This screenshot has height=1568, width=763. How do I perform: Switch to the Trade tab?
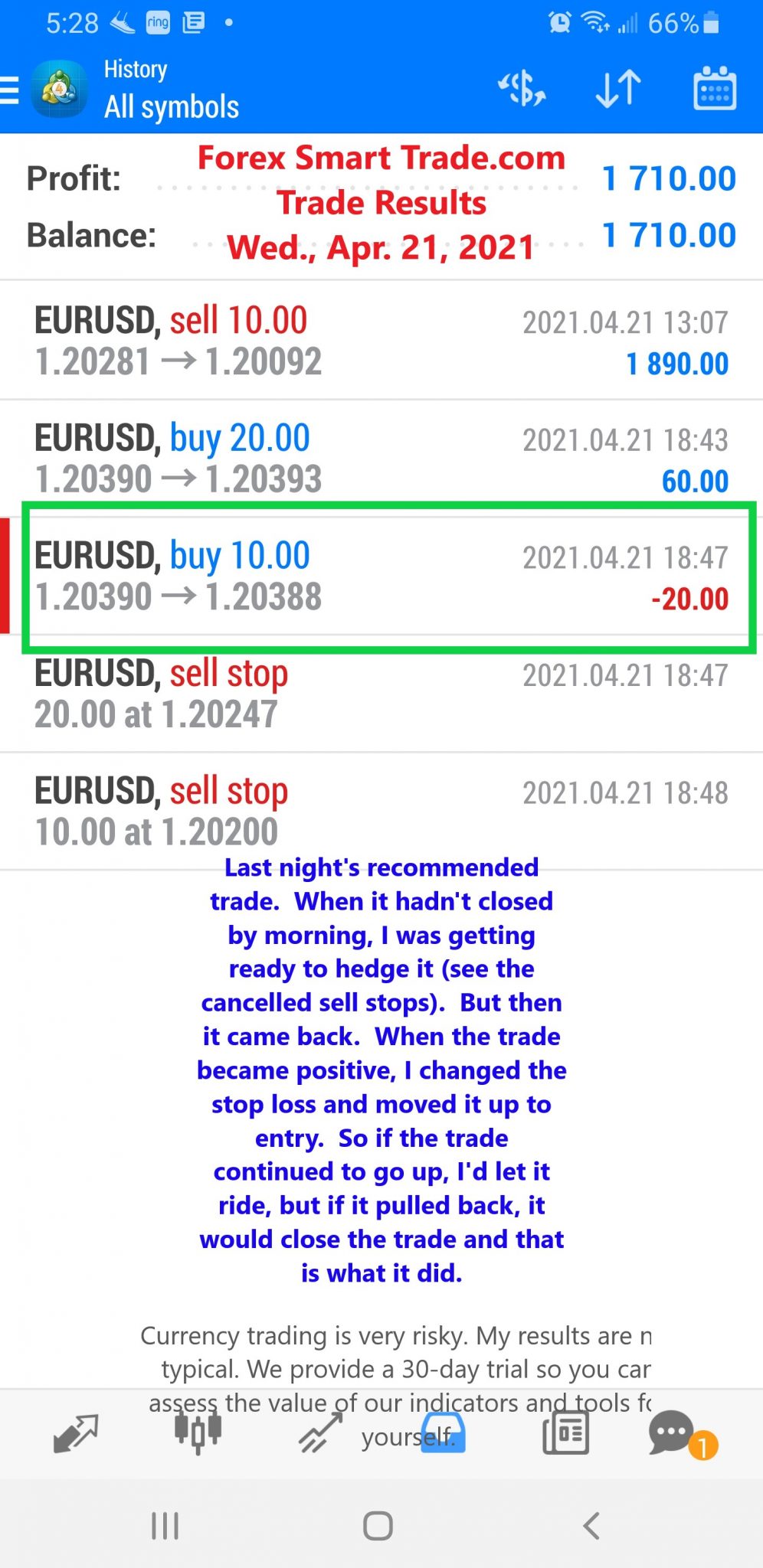pos(321,1432)
